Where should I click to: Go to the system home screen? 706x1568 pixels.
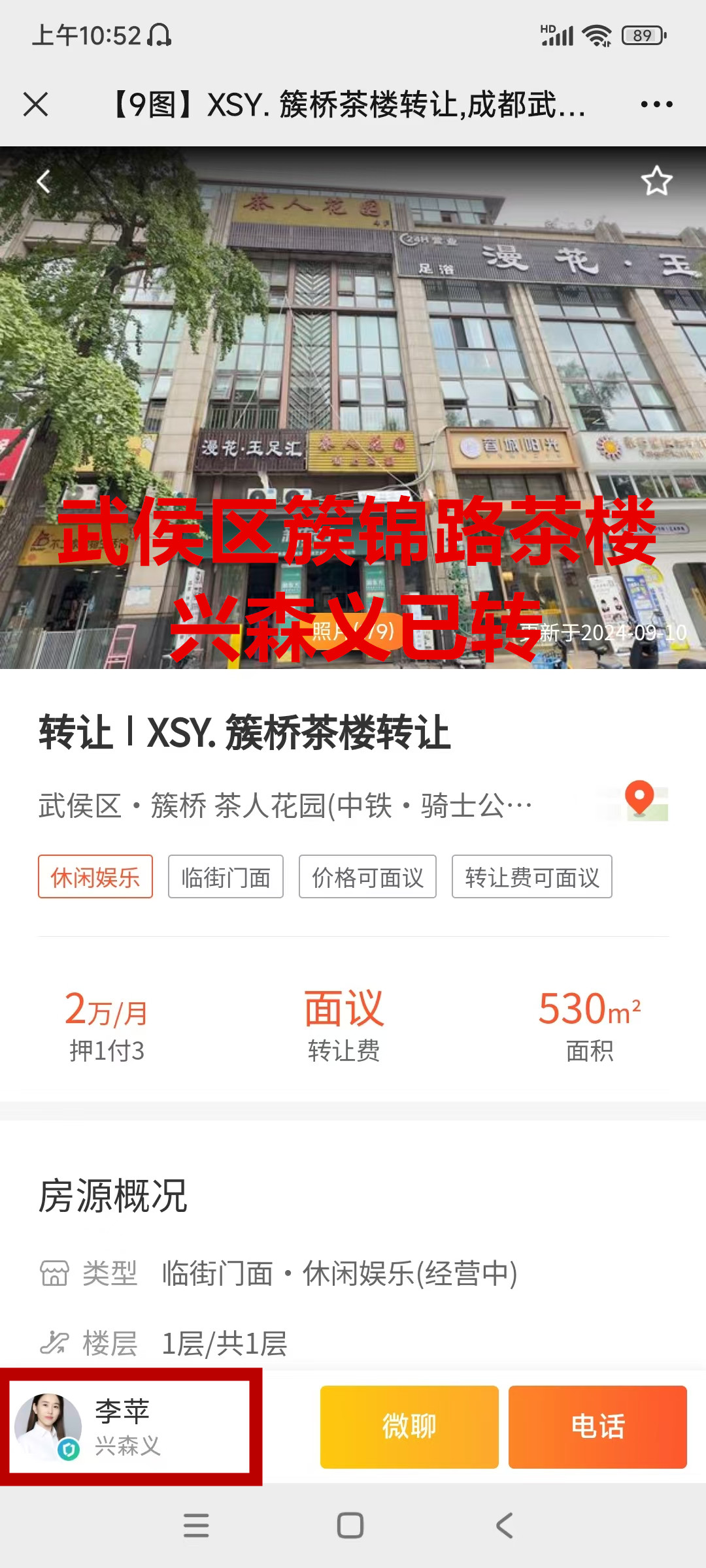350,1526
